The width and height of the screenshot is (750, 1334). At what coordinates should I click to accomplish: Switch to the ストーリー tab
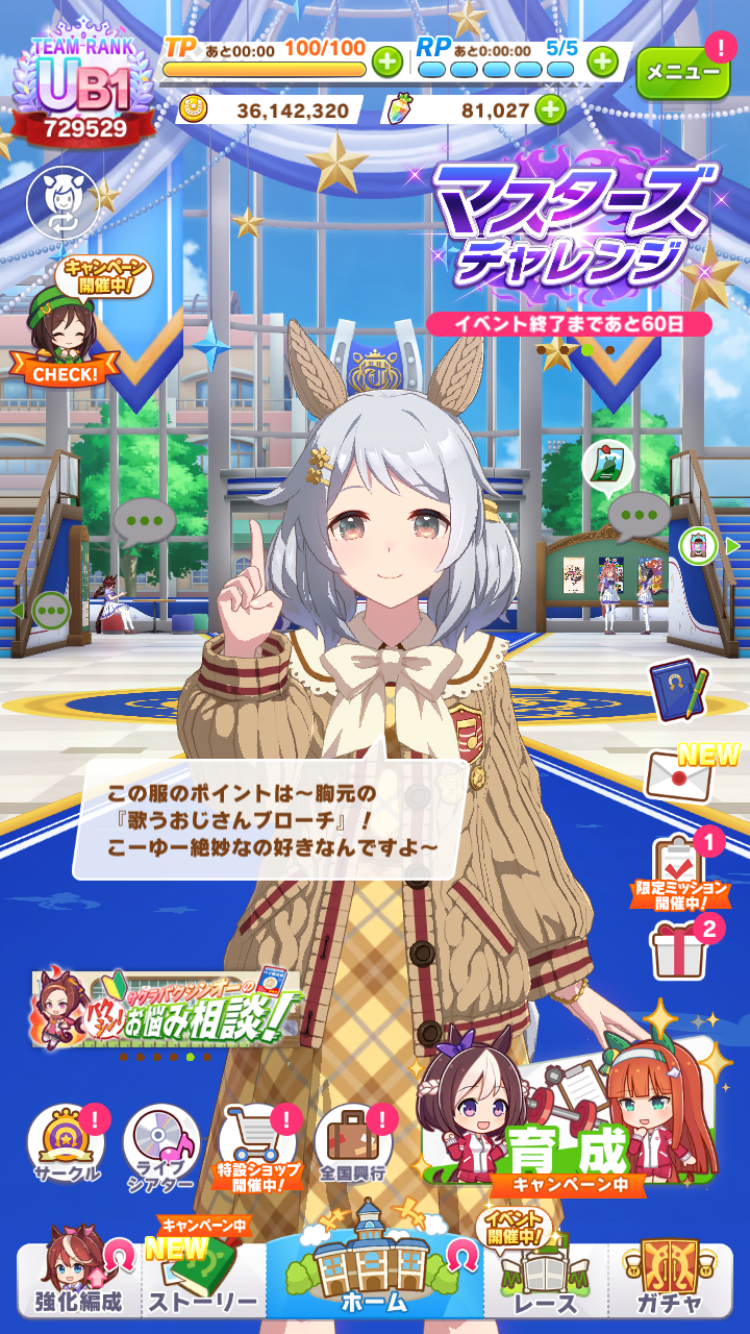(203, 1277)
